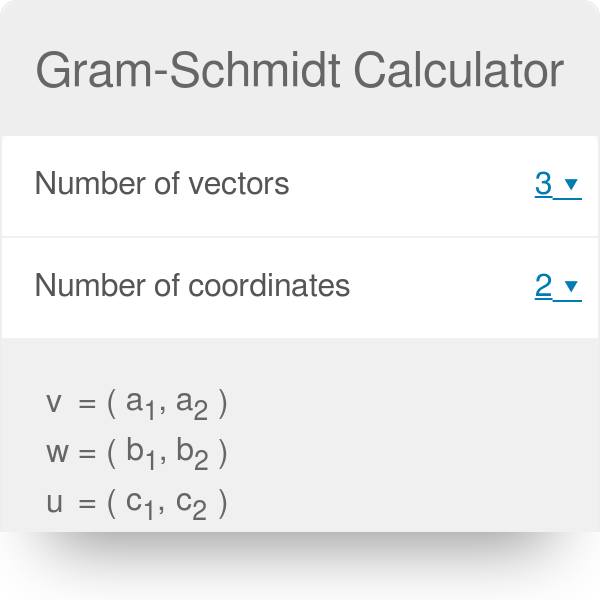Change the Number of coordinates value

[557, 286]
